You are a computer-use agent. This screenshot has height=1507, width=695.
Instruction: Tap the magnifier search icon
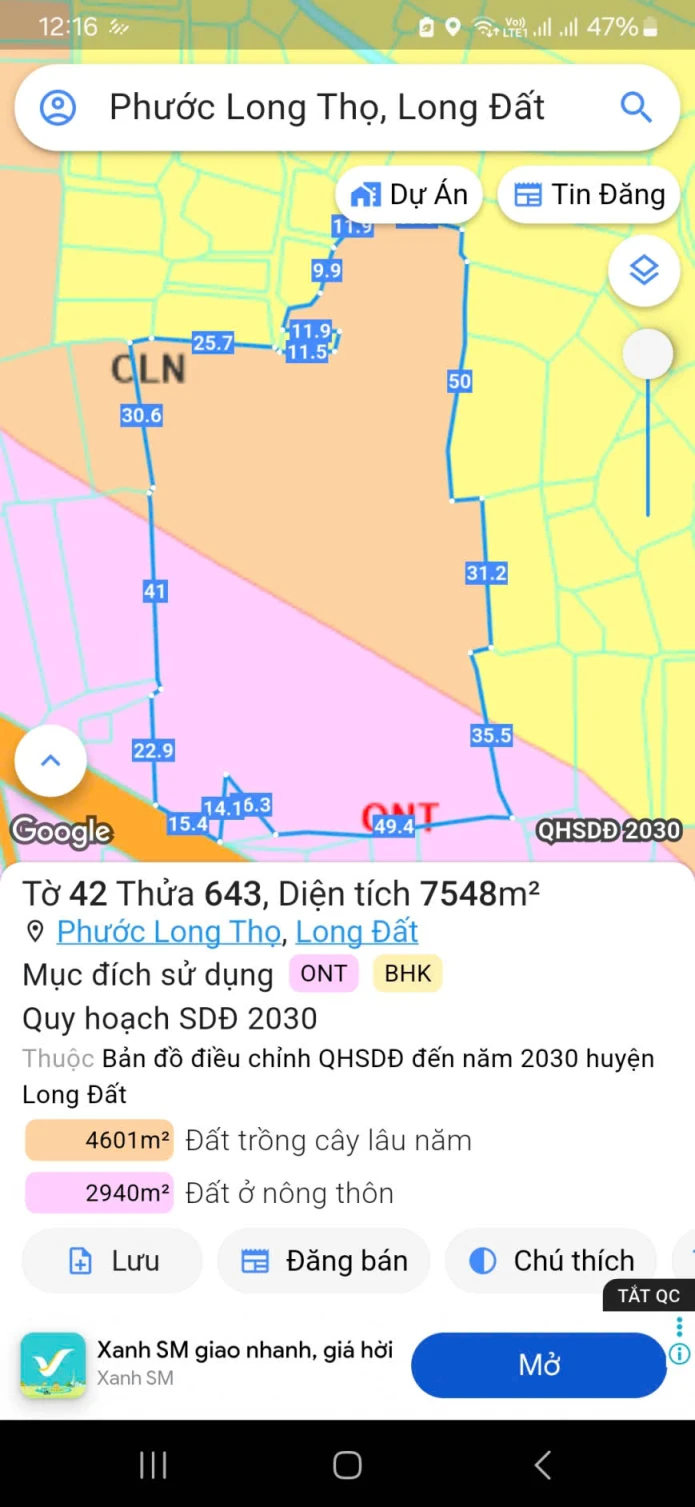[x=636, y=107]
